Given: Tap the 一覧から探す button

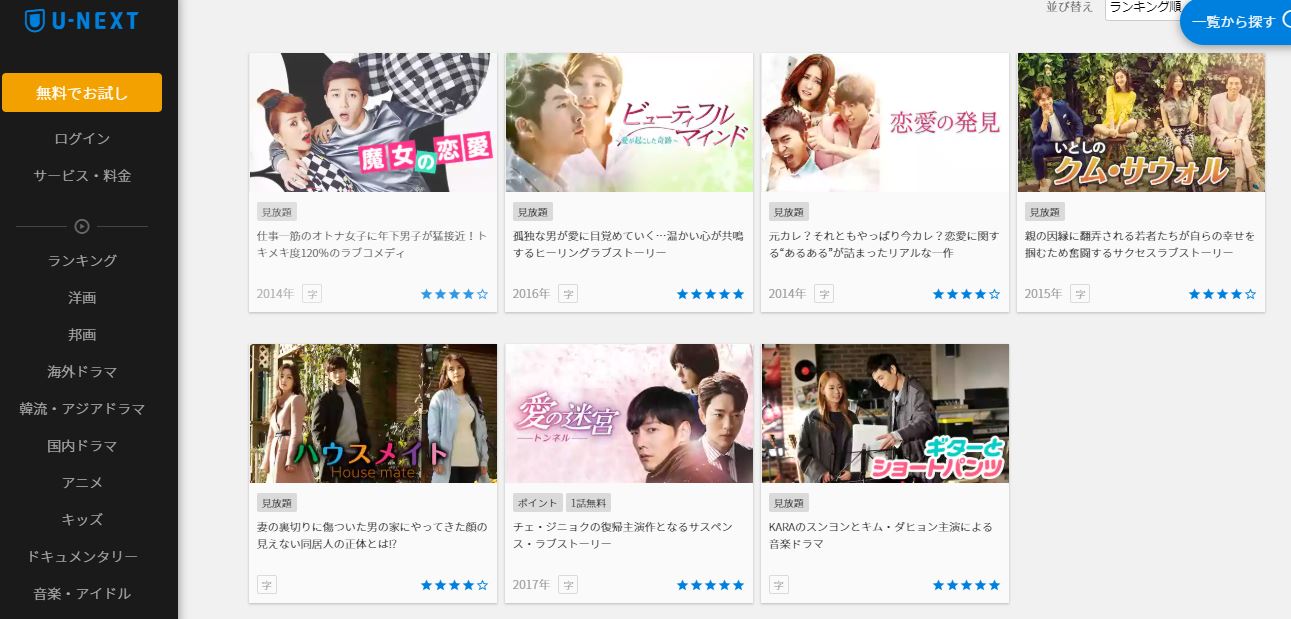Looking at the screenshot, I should (x=1236, y=21).
